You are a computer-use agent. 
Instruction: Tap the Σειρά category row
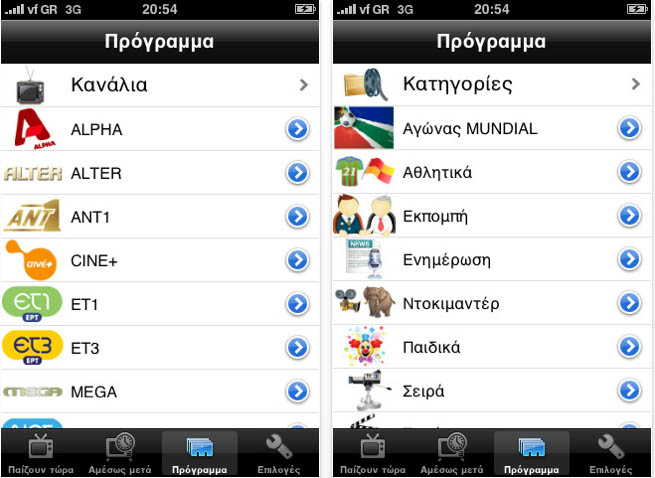tap(492, 391)
